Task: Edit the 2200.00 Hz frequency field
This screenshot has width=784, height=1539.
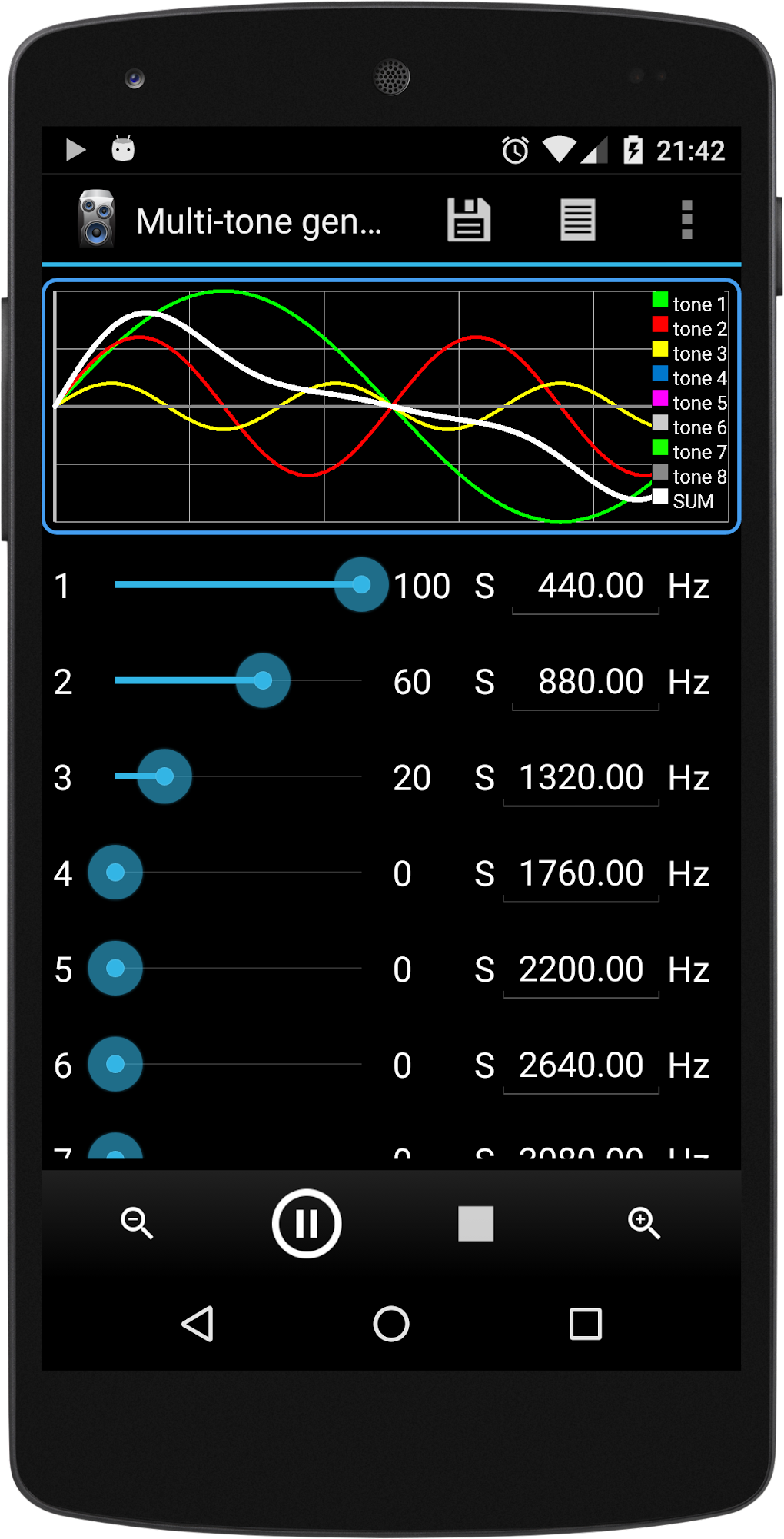Action: coord(581,969)
